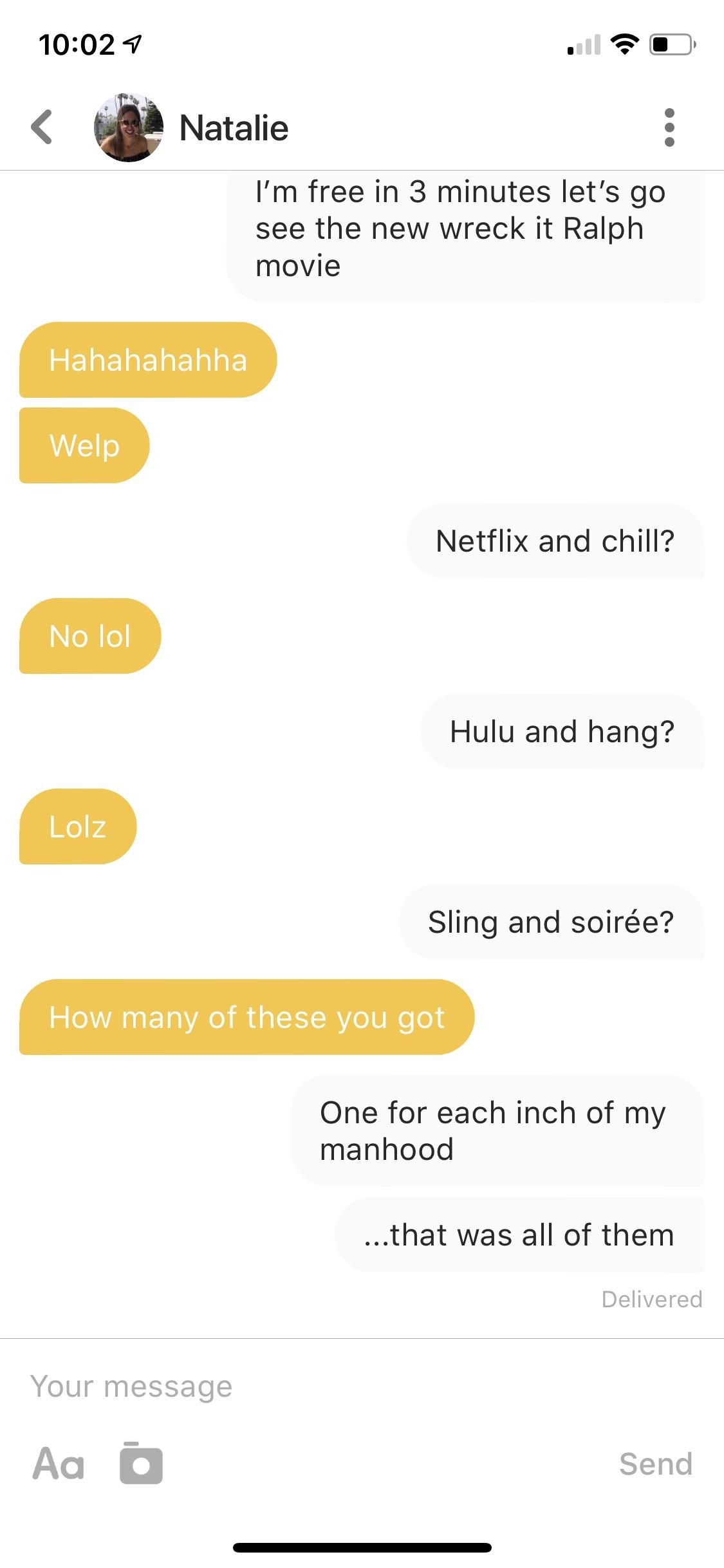Open the camera to attach a photo
Viewport: 724px width, 1568px height.
[x=141, y=1464]
